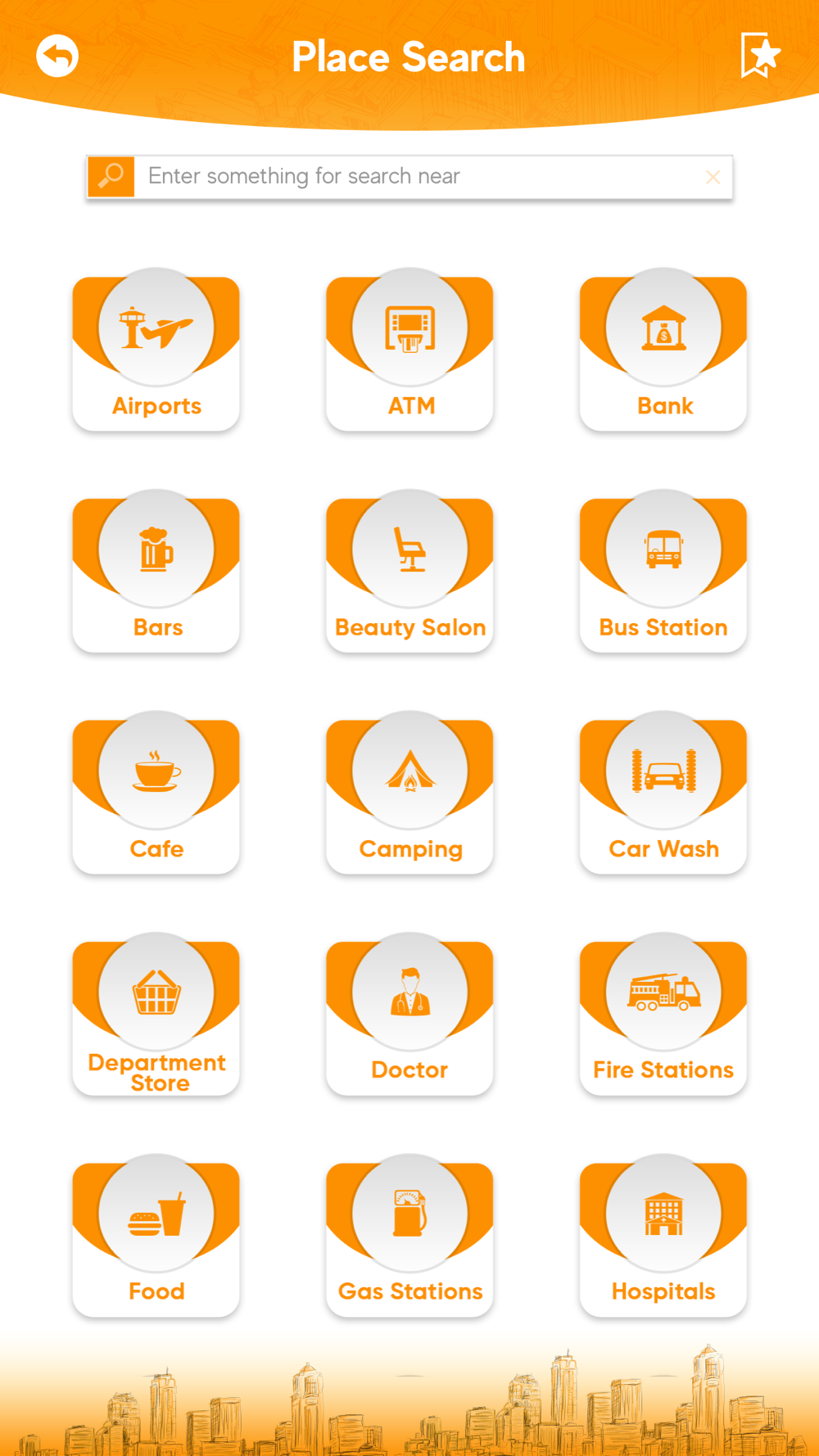Image resolution: width=819 pixels, height=1456 pixels.
Task: Choose the Beauty Salon category
Action: [409, 574]
